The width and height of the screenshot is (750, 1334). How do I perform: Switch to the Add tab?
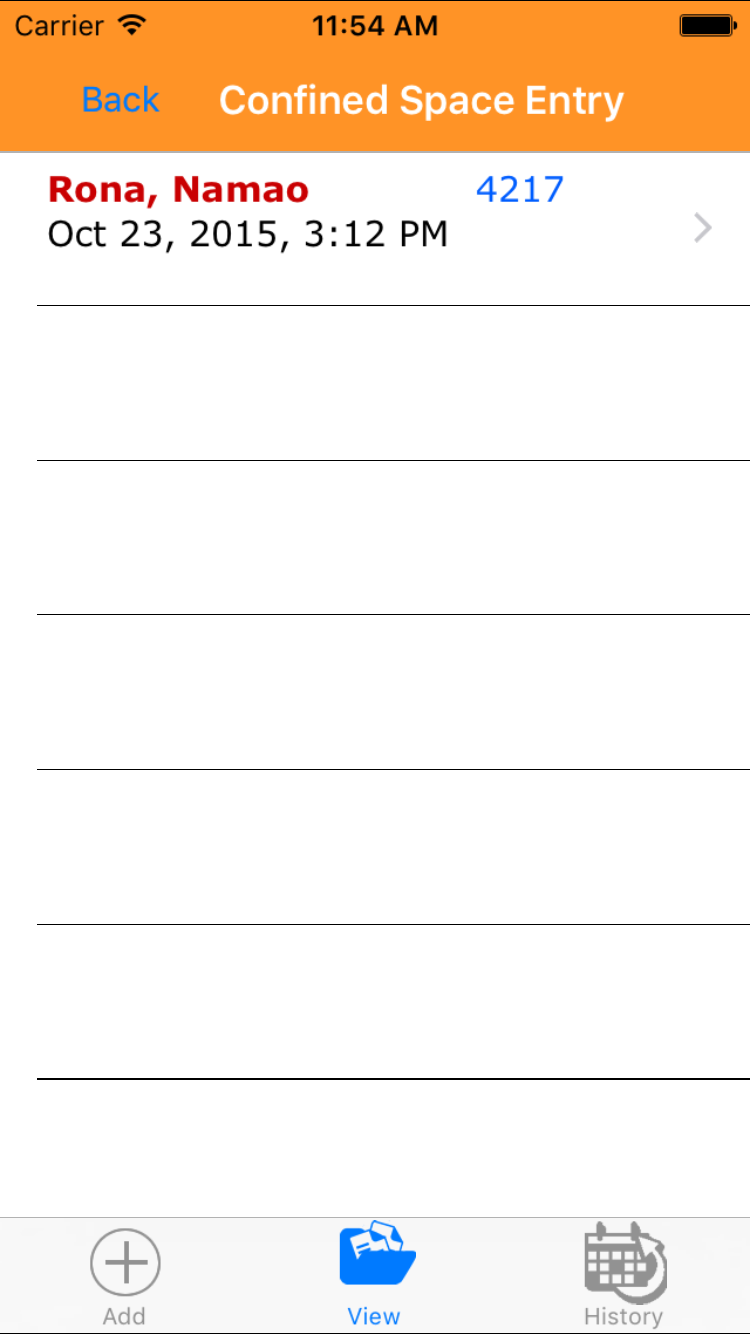tap(125, 1275)
